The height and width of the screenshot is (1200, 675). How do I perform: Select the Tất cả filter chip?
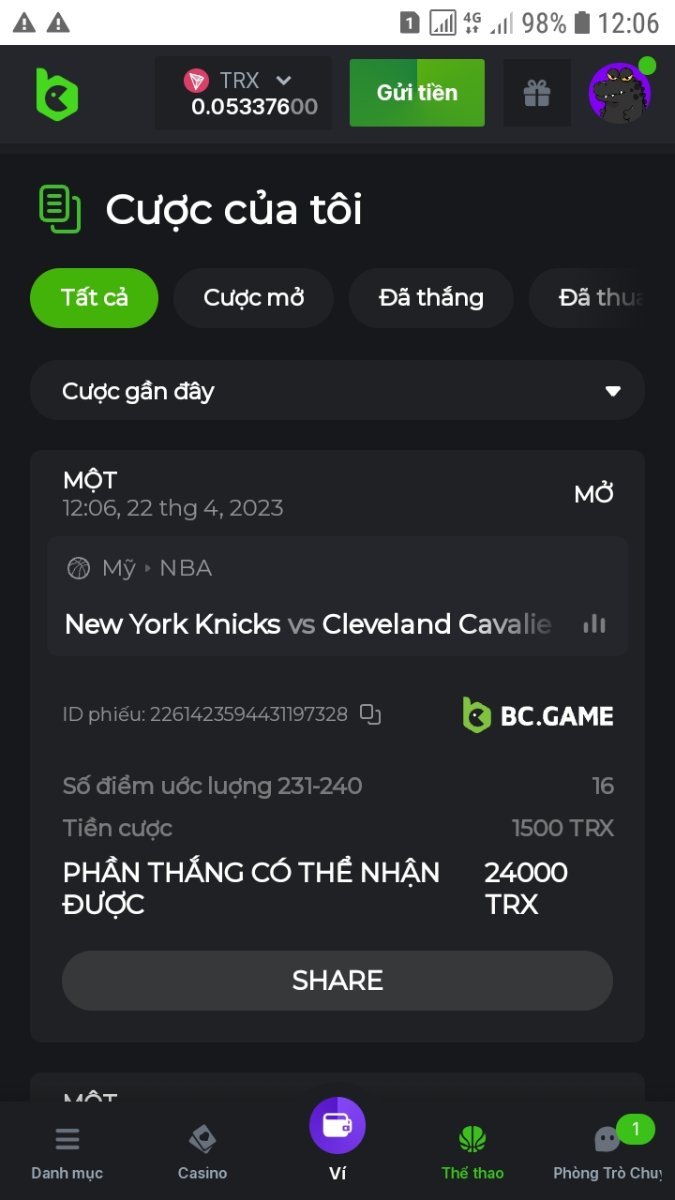click(94, 298)
